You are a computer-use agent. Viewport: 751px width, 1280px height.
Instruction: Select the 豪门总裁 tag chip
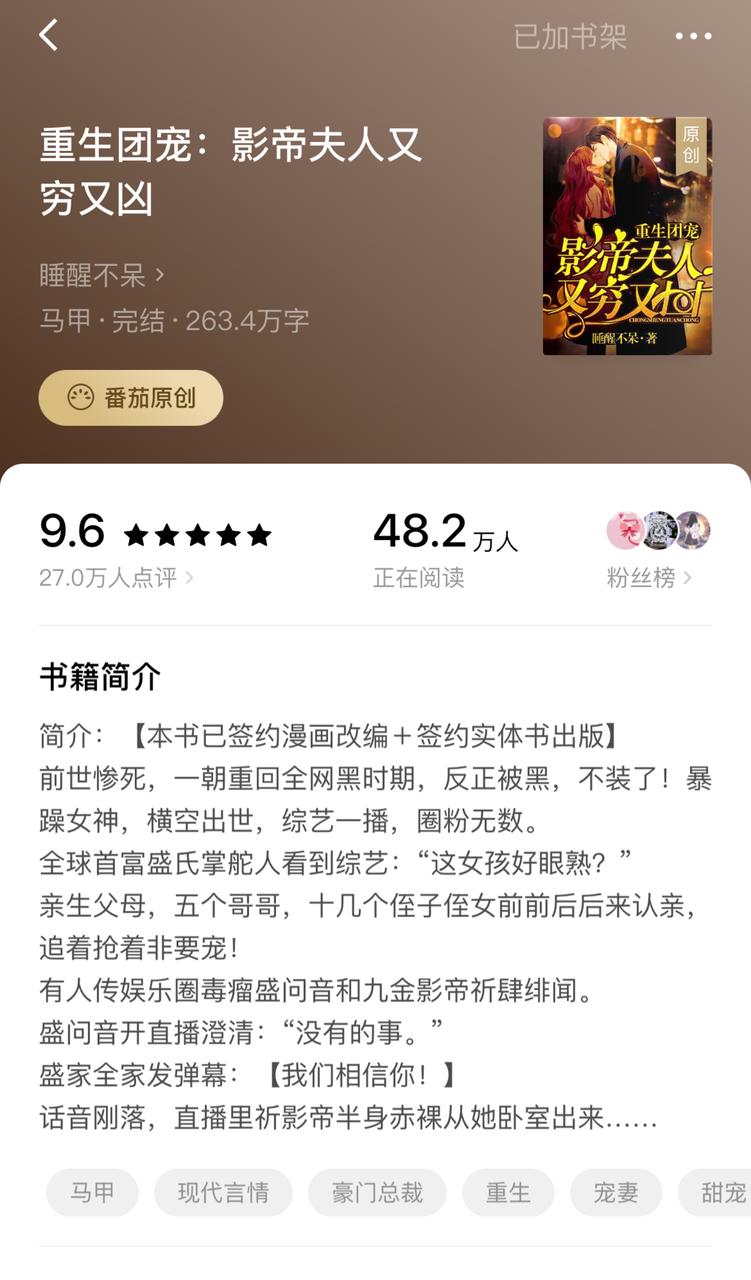pyautogui.click(x=377, y=1192)
